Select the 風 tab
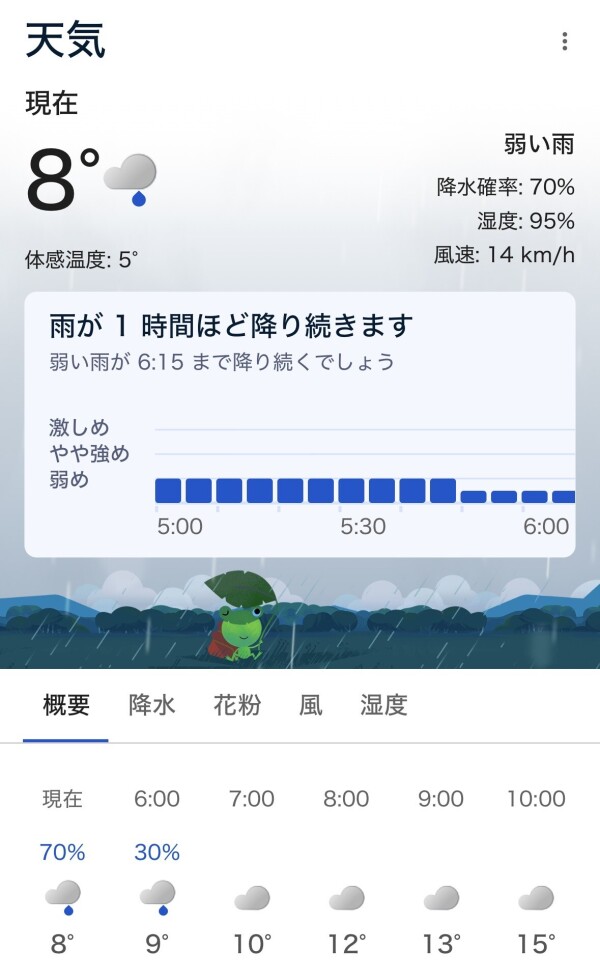The height and width of the screenshot is (978, 600). (311, 705)
